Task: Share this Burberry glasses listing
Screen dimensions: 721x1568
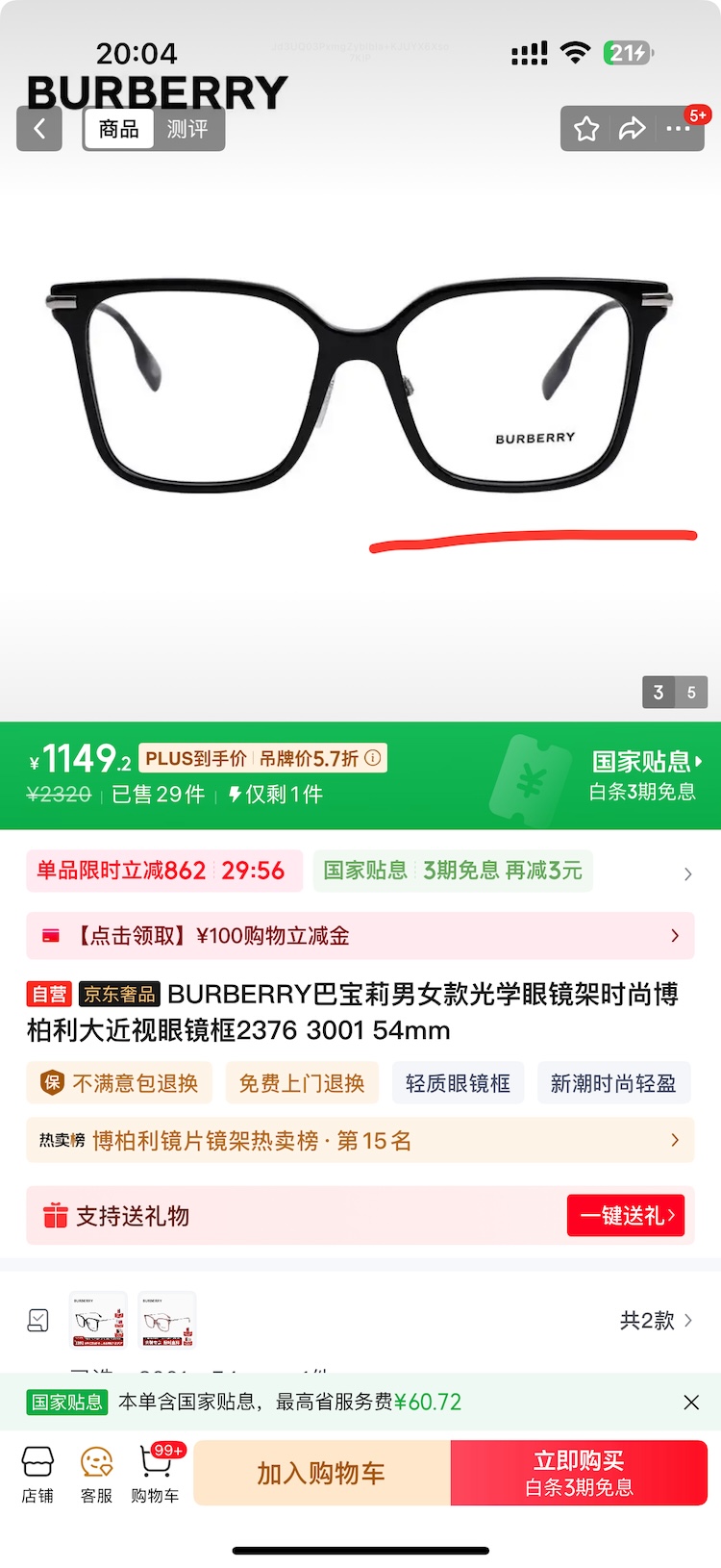Action: click(632, 129)
